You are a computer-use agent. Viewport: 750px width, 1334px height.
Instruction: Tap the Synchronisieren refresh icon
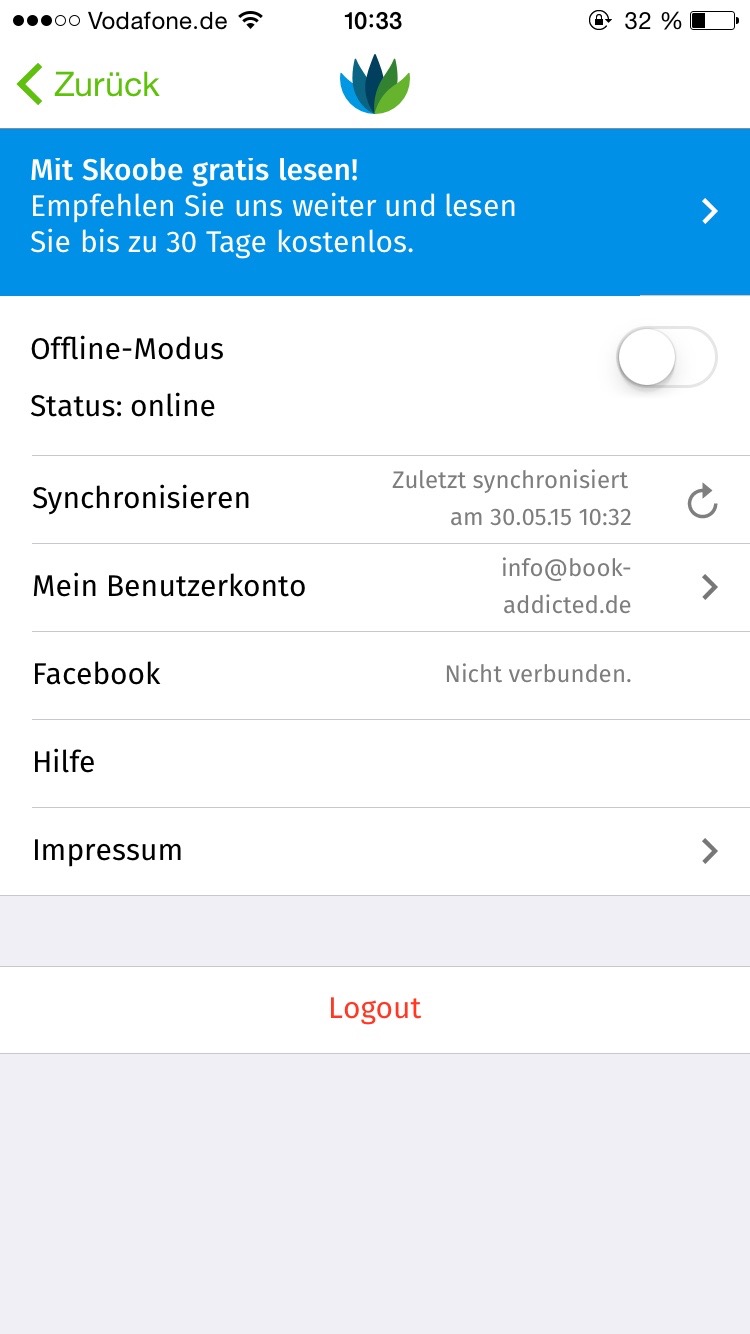[702, 501]
